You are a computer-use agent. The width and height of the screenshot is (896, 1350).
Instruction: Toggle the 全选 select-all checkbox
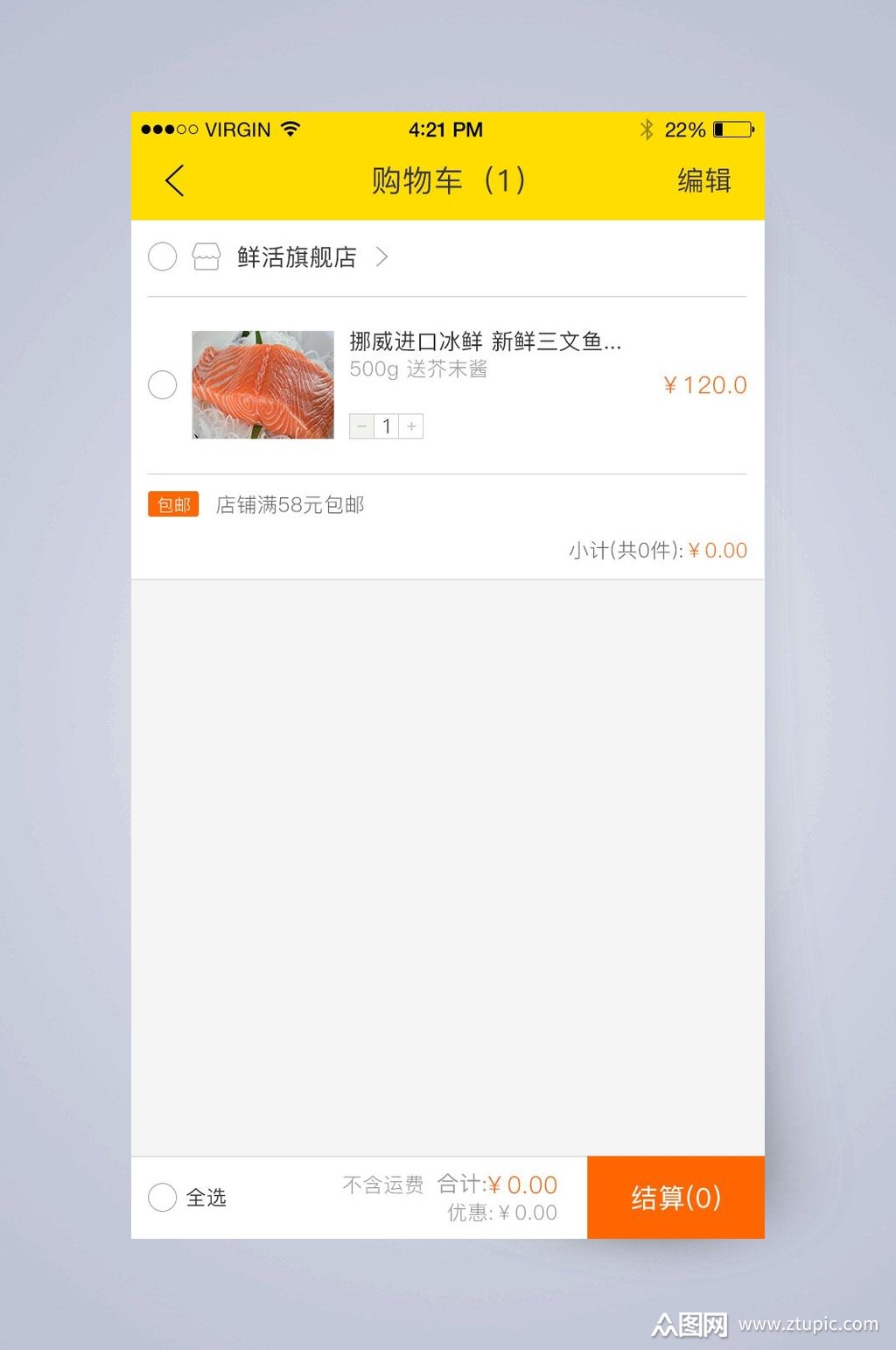point(163,1197)
